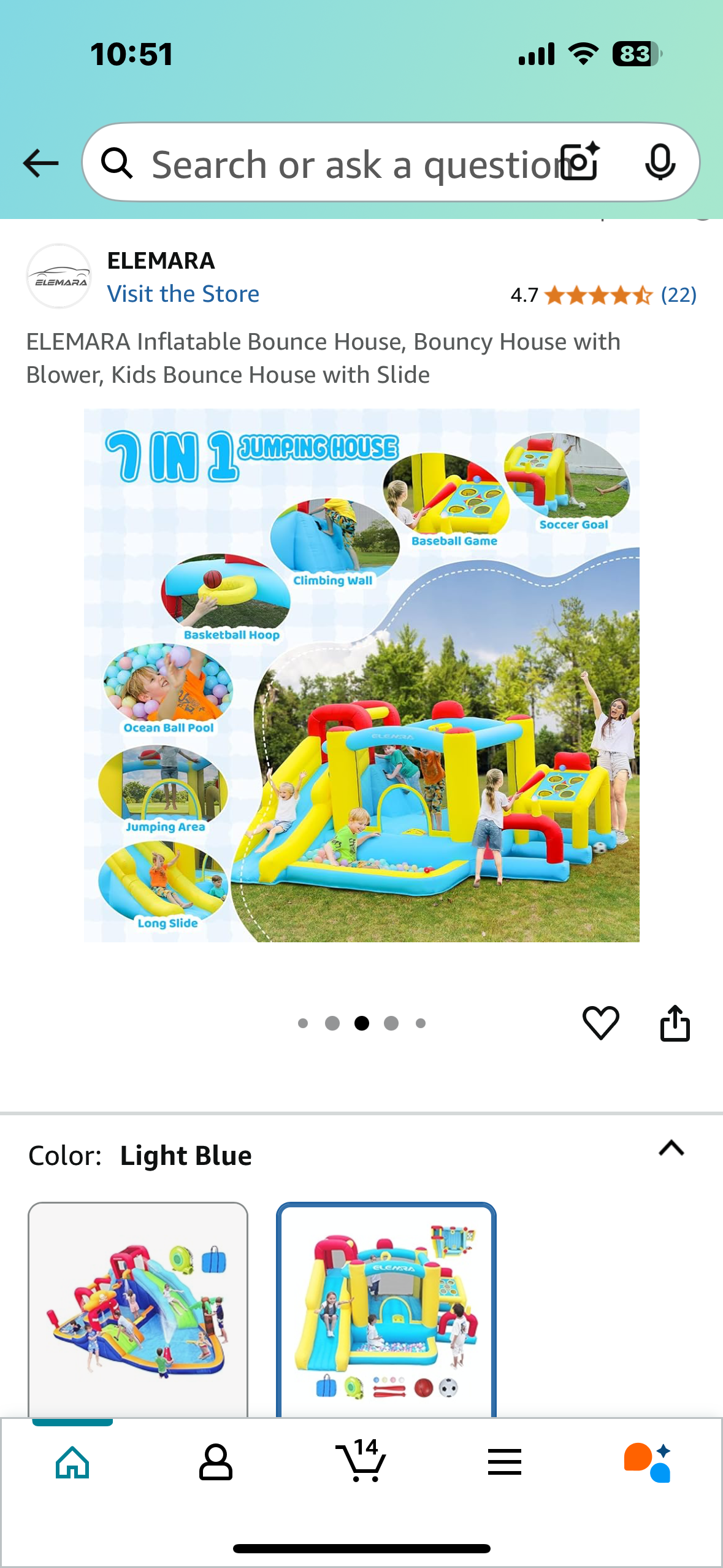
Task: Open the AI shopping assistant
Action: (x=648, y=1462)
